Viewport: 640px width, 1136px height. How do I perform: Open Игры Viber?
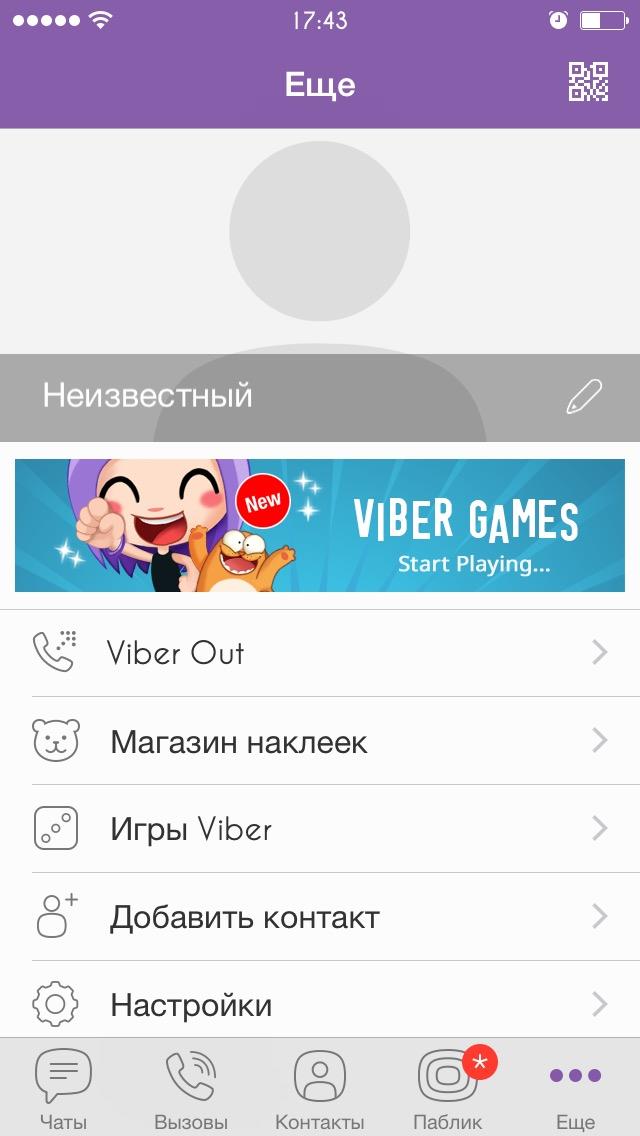[x=320, y=829]
